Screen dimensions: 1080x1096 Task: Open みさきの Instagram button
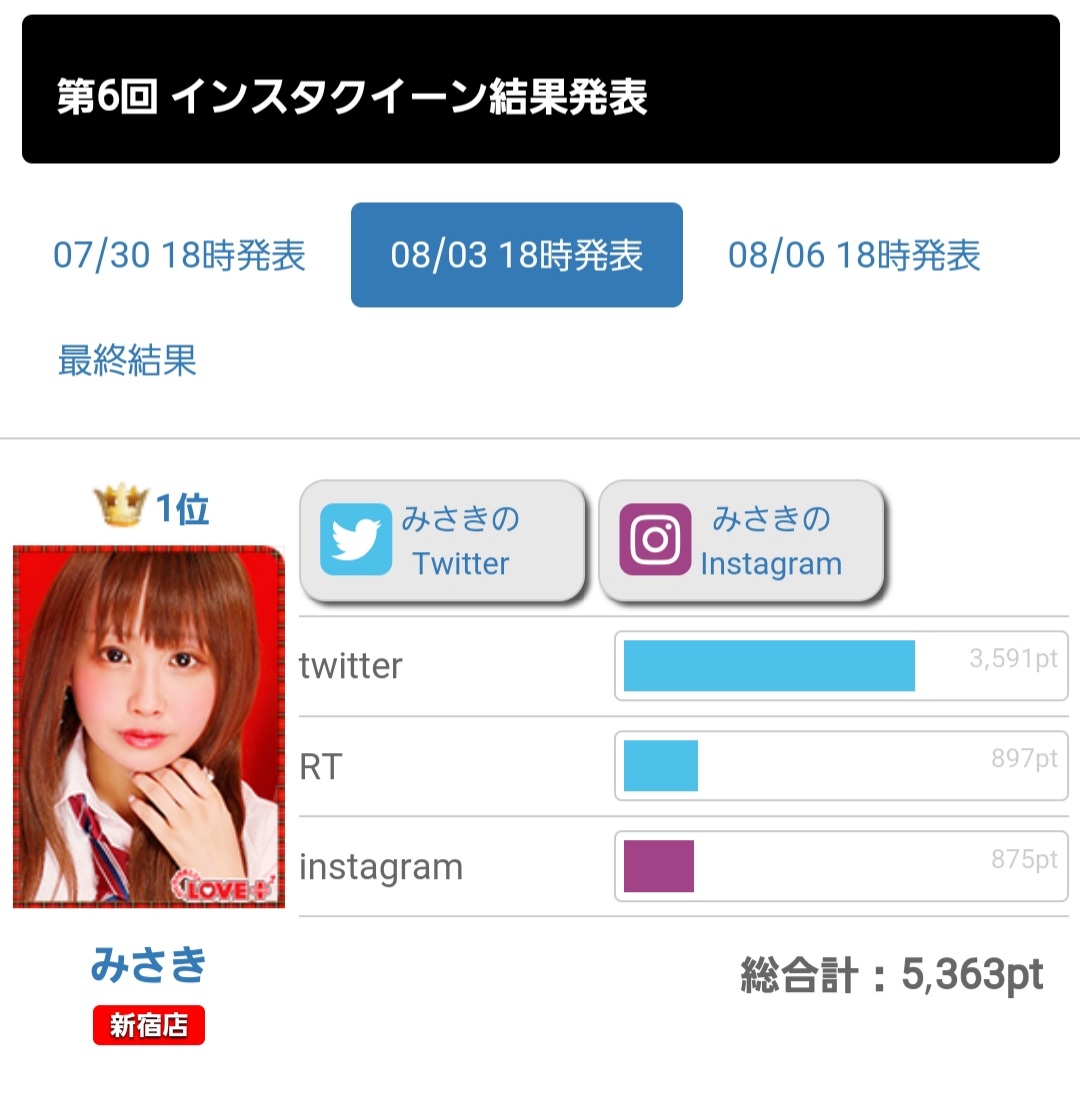tap(741, 541)
